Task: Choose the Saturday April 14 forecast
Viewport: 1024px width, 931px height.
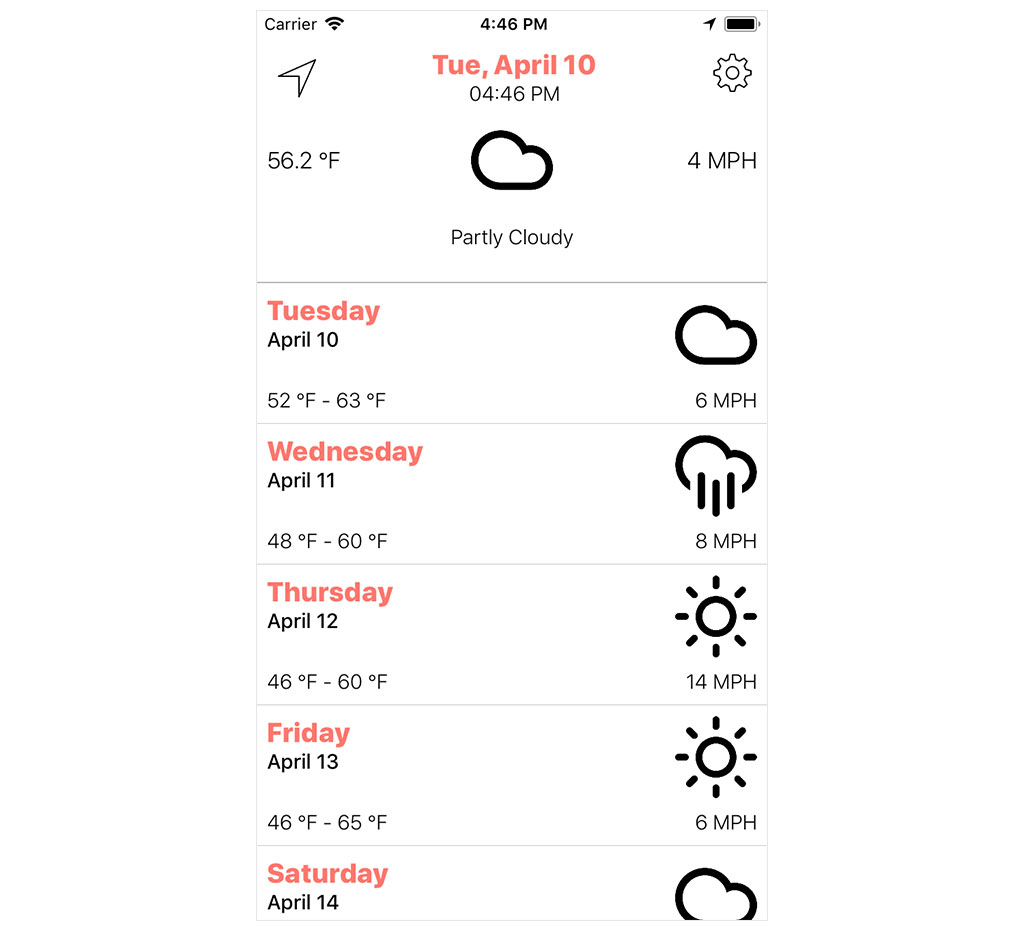Action: (511, 885)
